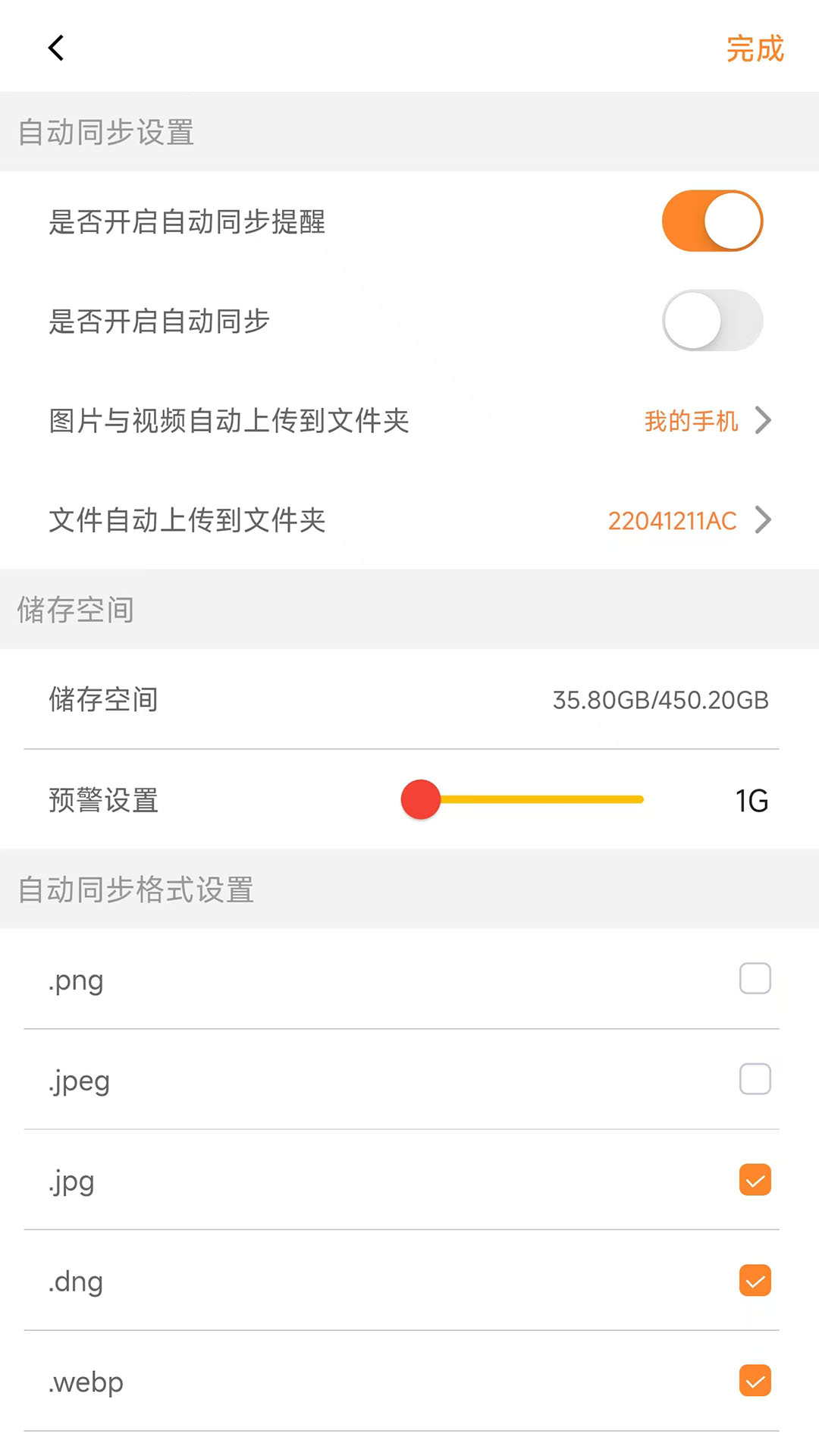Check the .jpeg format checkbox

pyautogui.click(x=754, y=1079)
